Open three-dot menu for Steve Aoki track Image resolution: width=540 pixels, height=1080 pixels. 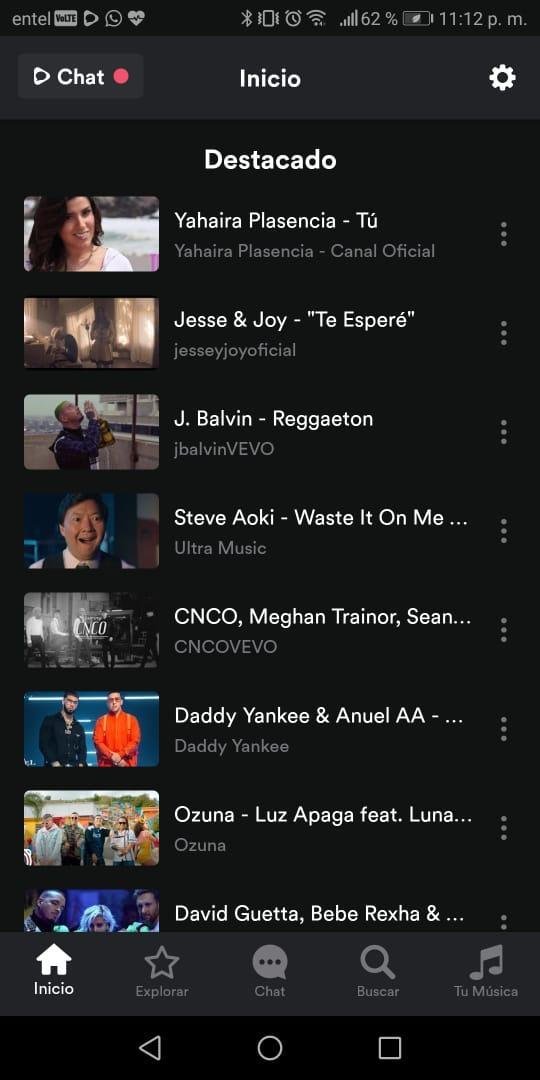(x=503, y=531)
